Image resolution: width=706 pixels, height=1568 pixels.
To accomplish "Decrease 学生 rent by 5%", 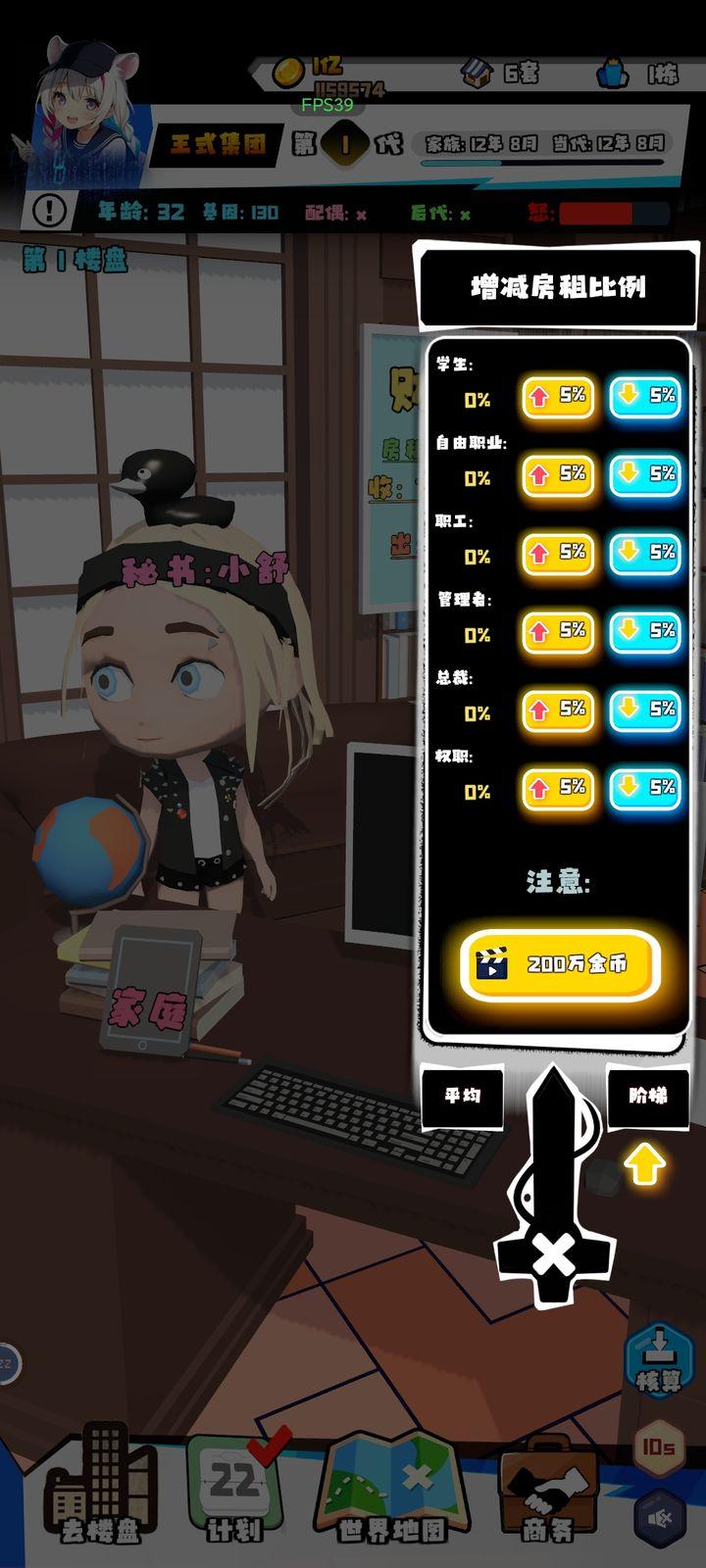I will [645, 397].
